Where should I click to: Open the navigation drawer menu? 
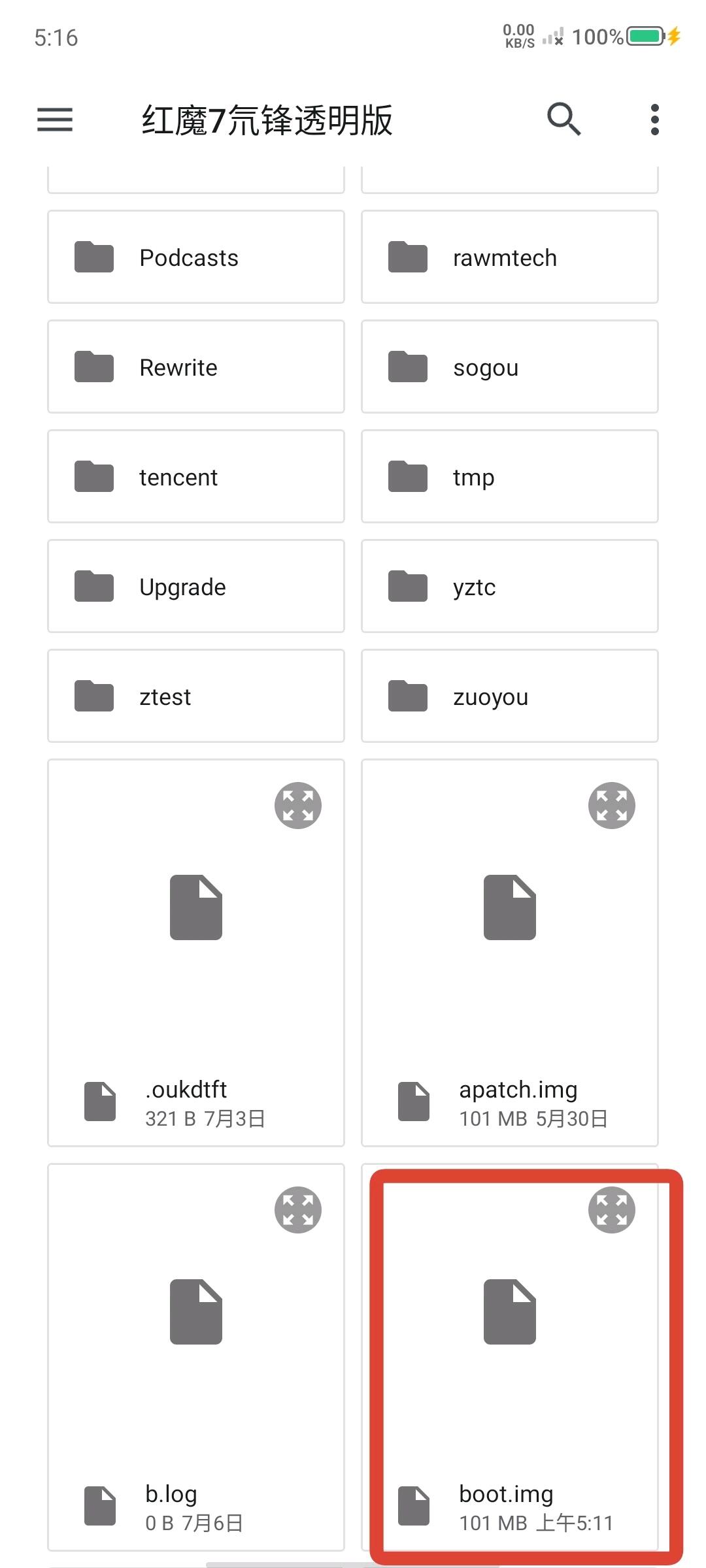pos(55,120)
